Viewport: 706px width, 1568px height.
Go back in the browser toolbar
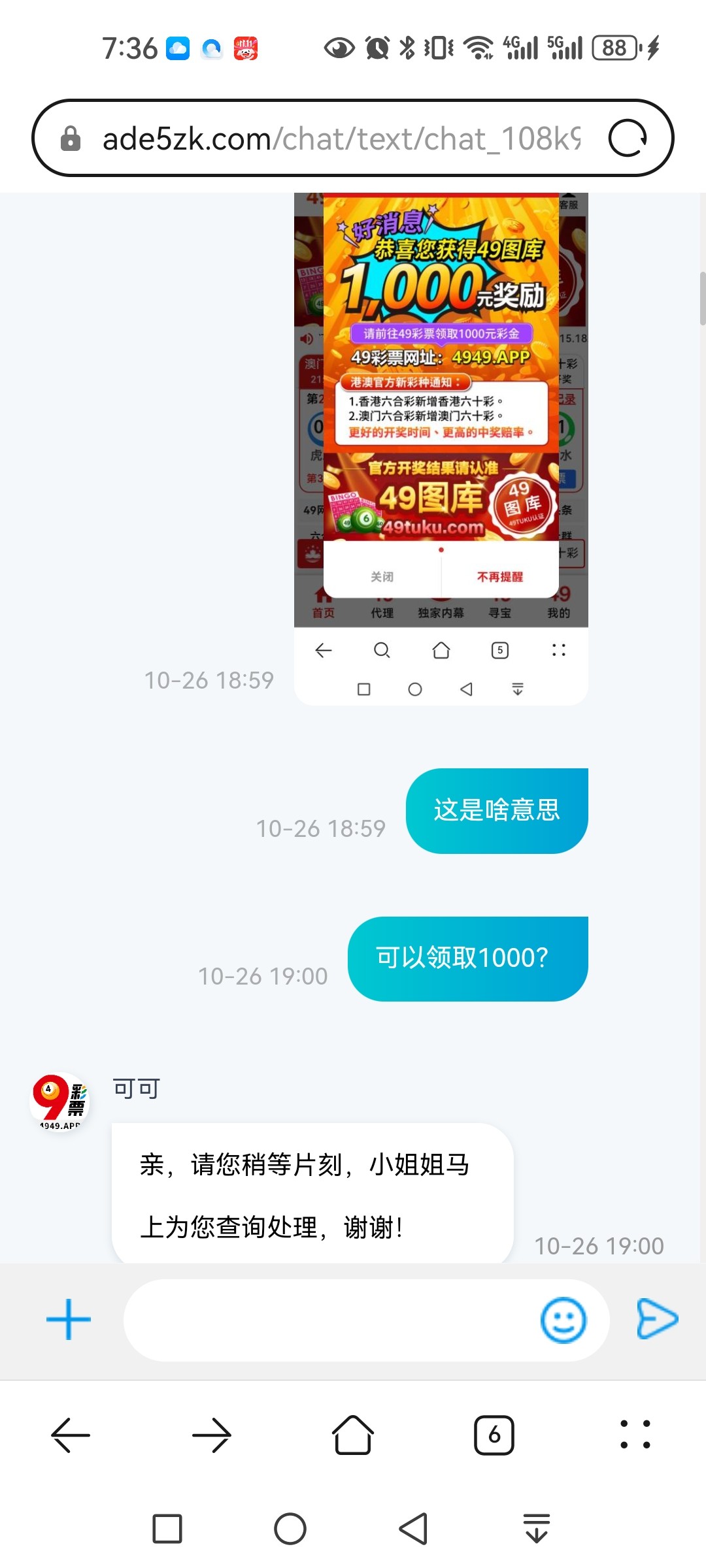tap(71, 1435)
